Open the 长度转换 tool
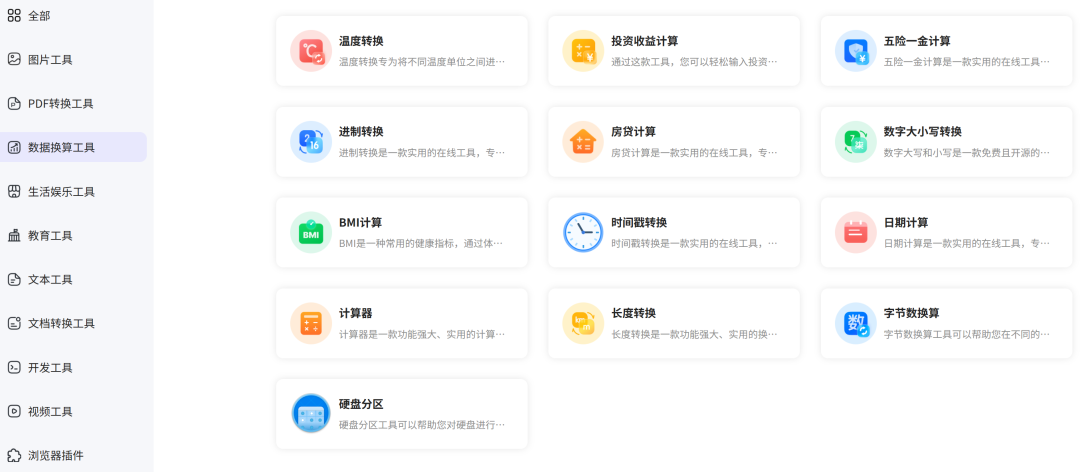This screenshot has width=1080, height=472. tap(674, 323)
